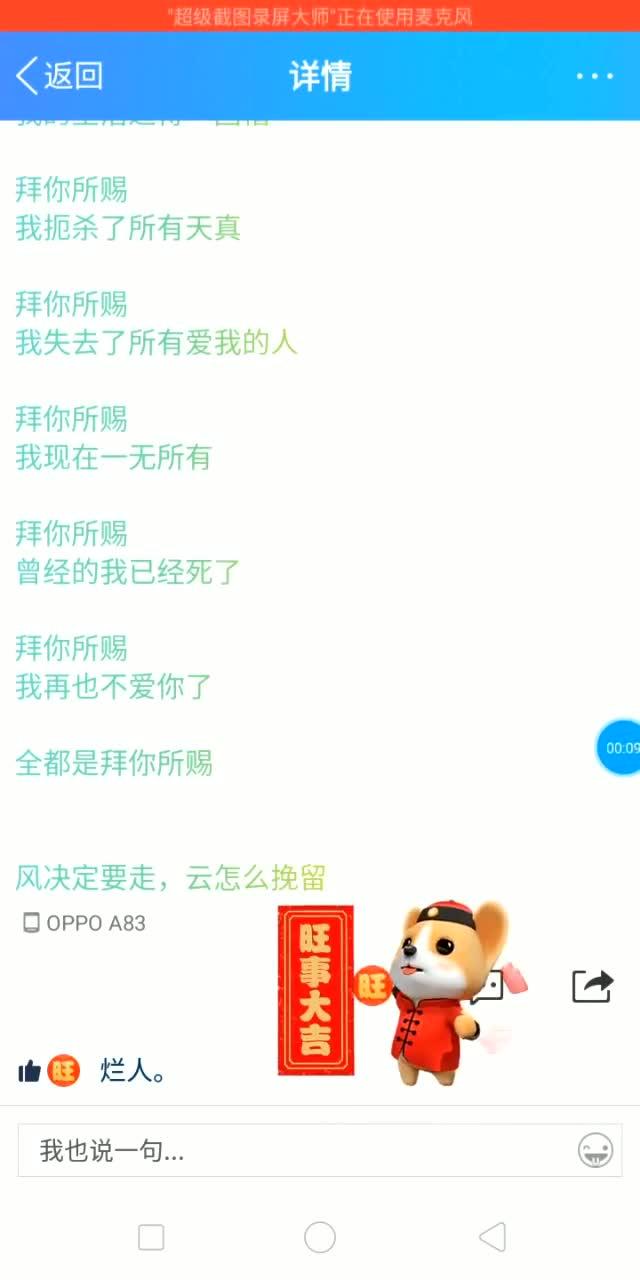Share this post with the arrow icon
Viewport: 640px width, 1280px height.
click(592, 986)
